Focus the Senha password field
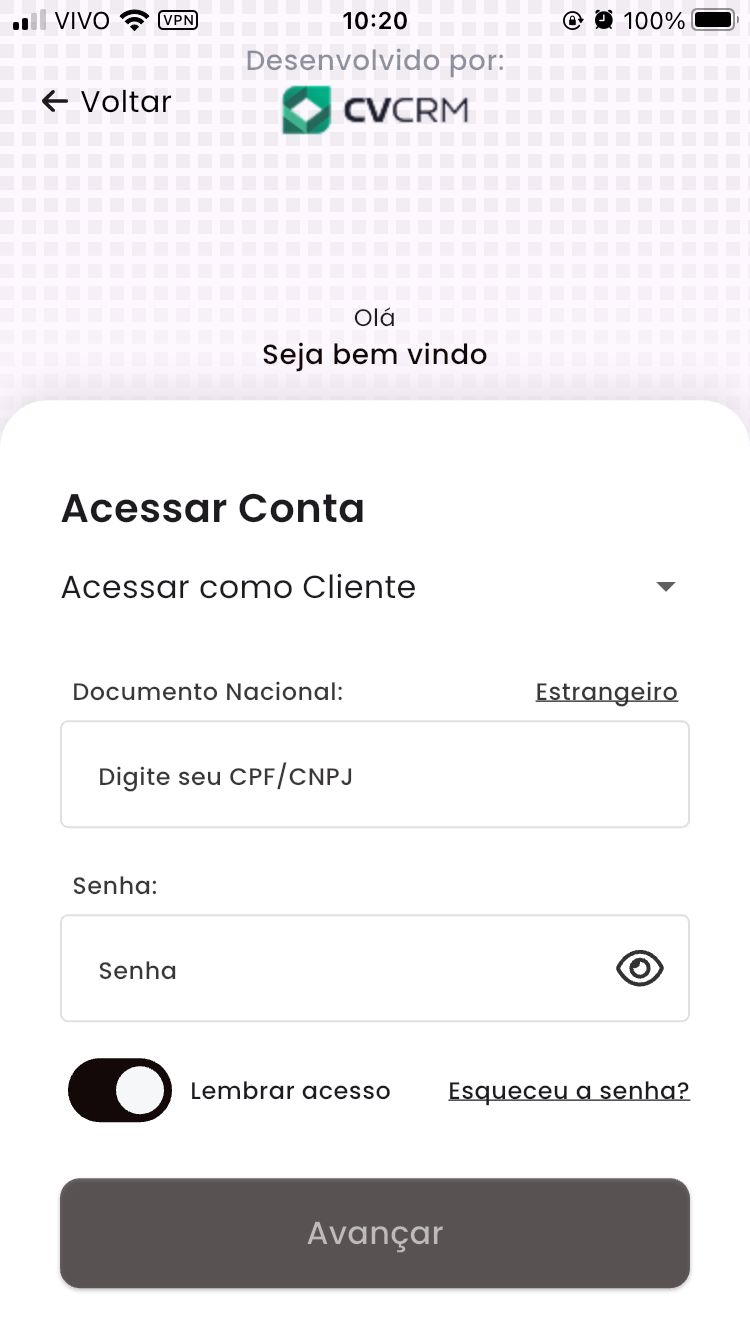The width and height of the screenshot is (750, 1334). coord(375,968)
